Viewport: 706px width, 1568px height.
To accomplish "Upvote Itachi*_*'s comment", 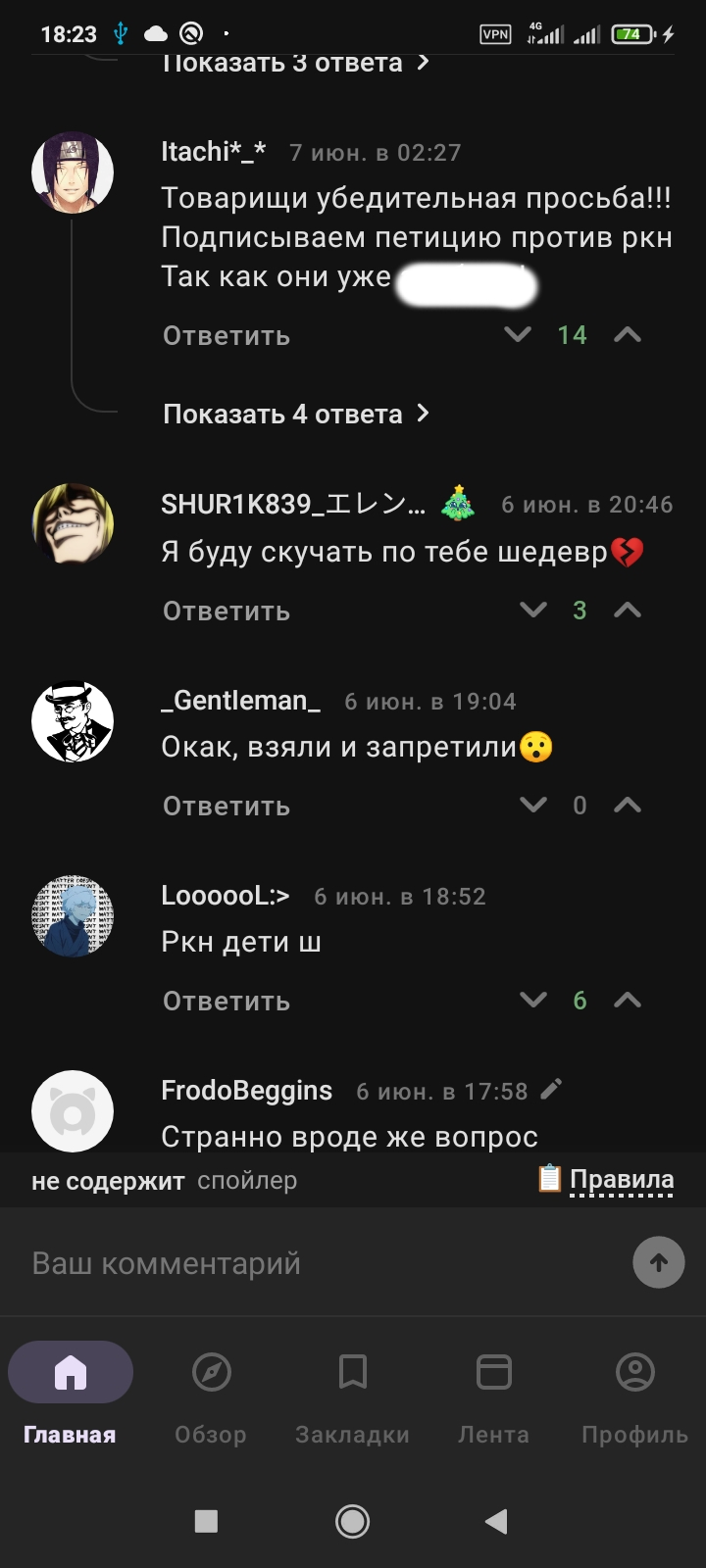I will [628, 335].
